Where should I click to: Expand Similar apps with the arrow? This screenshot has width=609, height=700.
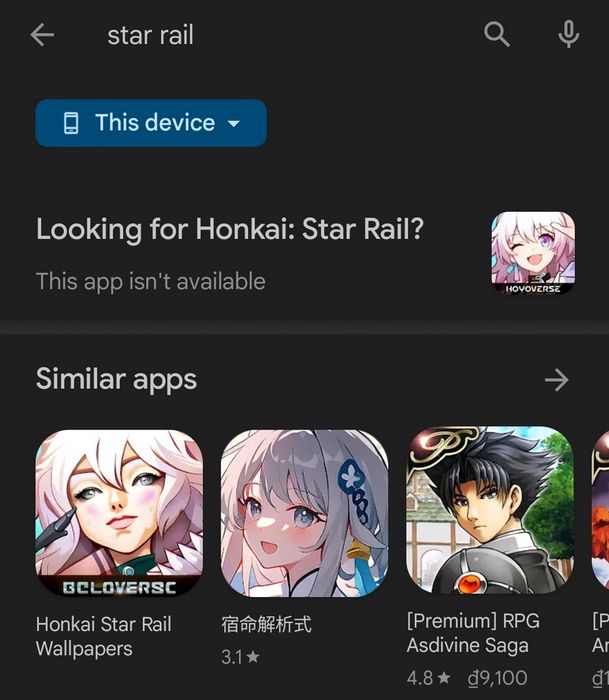[x=556, y=379]
